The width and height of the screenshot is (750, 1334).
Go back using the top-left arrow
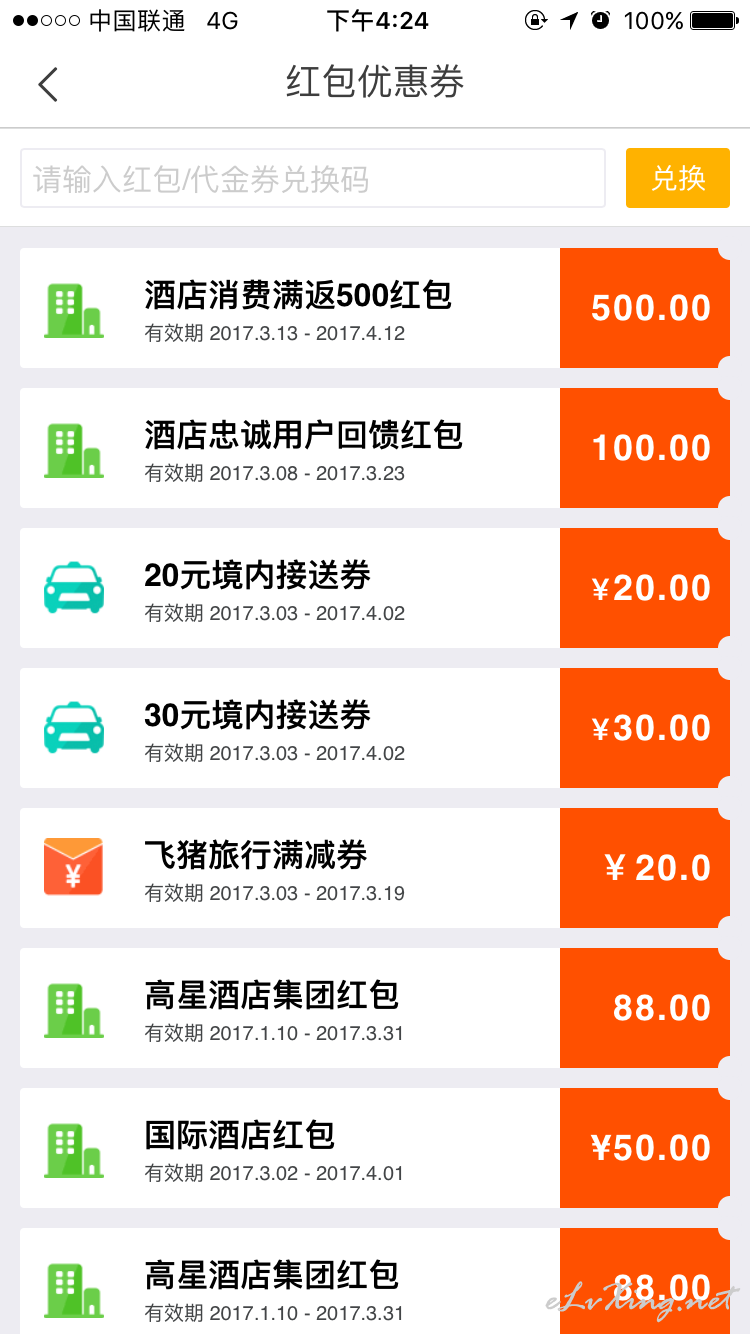coord(48,84)
